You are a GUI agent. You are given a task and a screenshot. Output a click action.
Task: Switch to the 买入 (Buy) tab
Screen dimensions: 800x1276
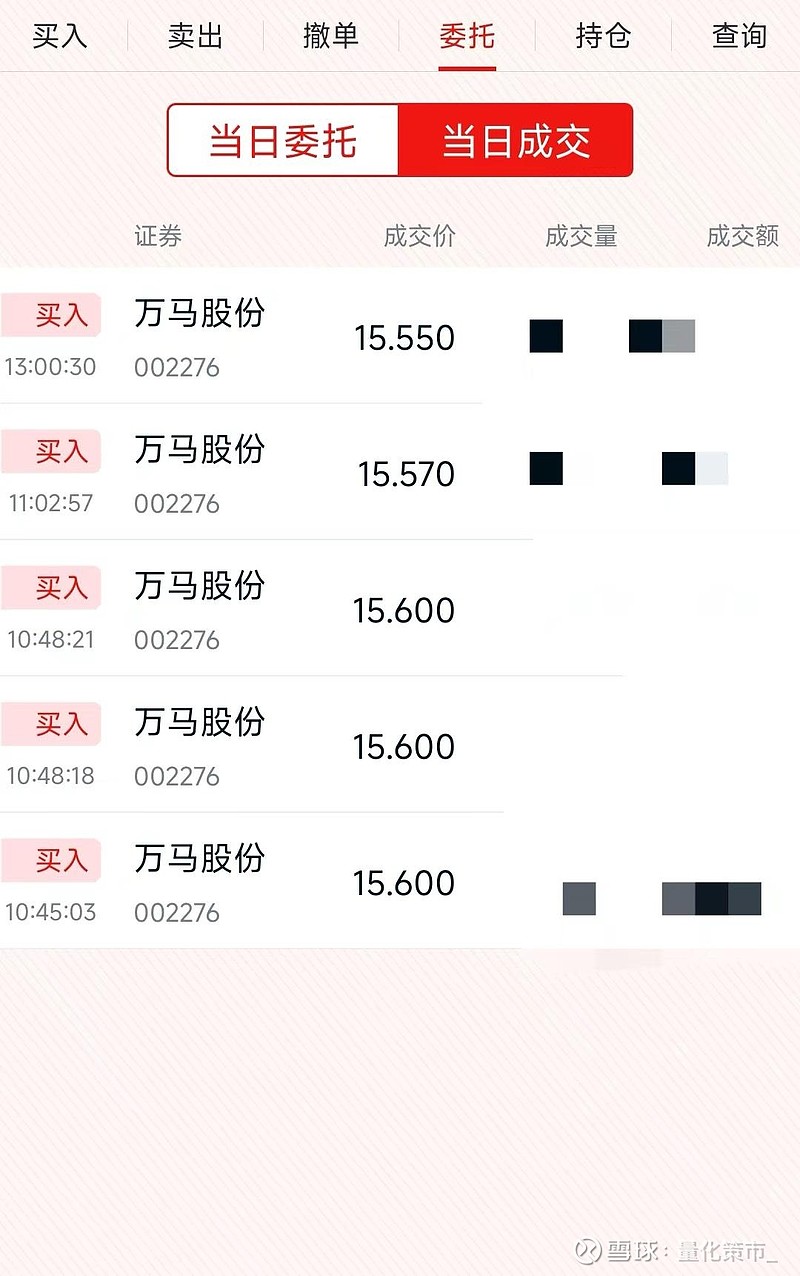[x=61, y=36]
